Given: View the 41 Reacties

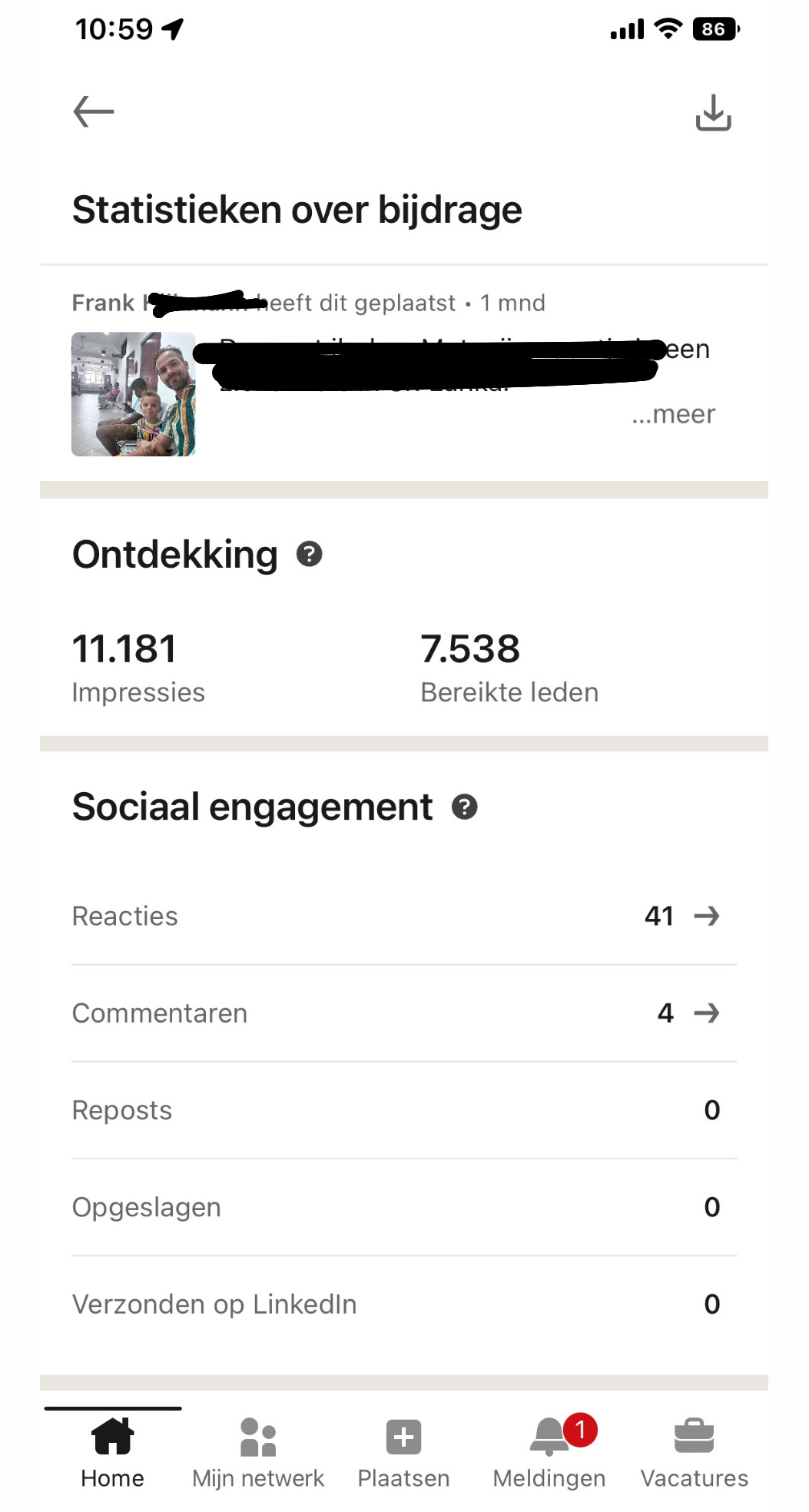Looking at the screenshot, I should click(681, 916).
